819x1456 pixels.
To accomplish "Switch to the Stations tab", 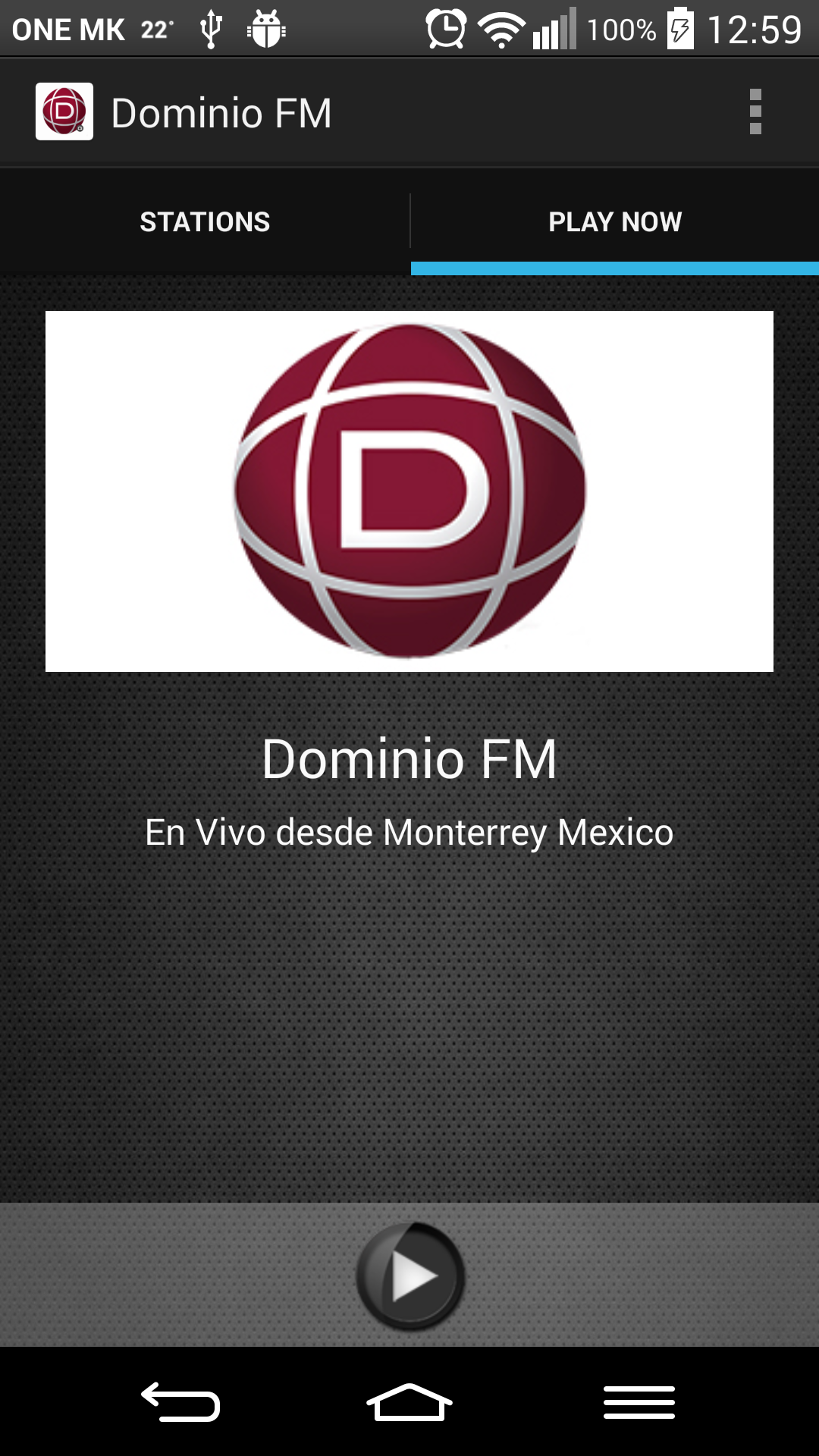I will tap(205, 221).
